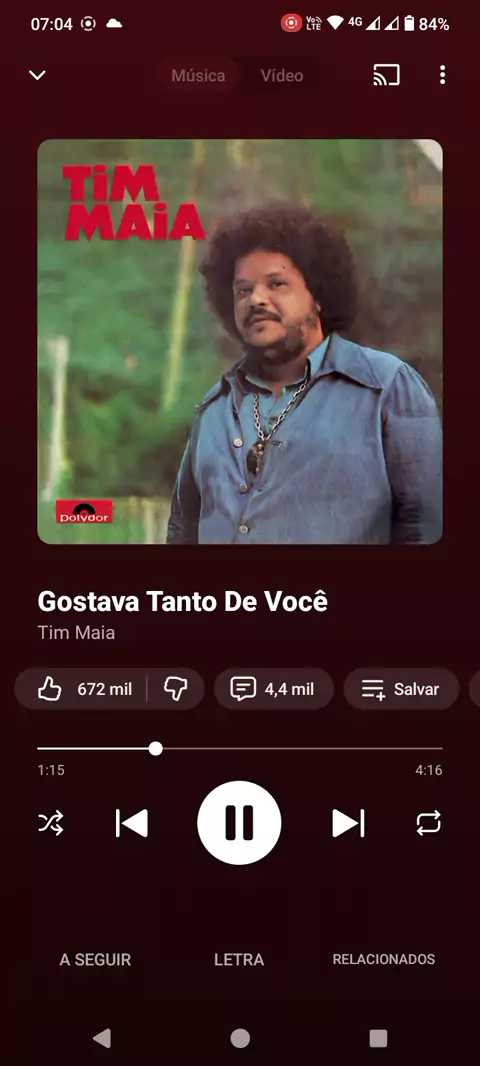Viewport: 480px width, 1066px height.
Task: Open the cast to device icon
Action: click(386, 75)
